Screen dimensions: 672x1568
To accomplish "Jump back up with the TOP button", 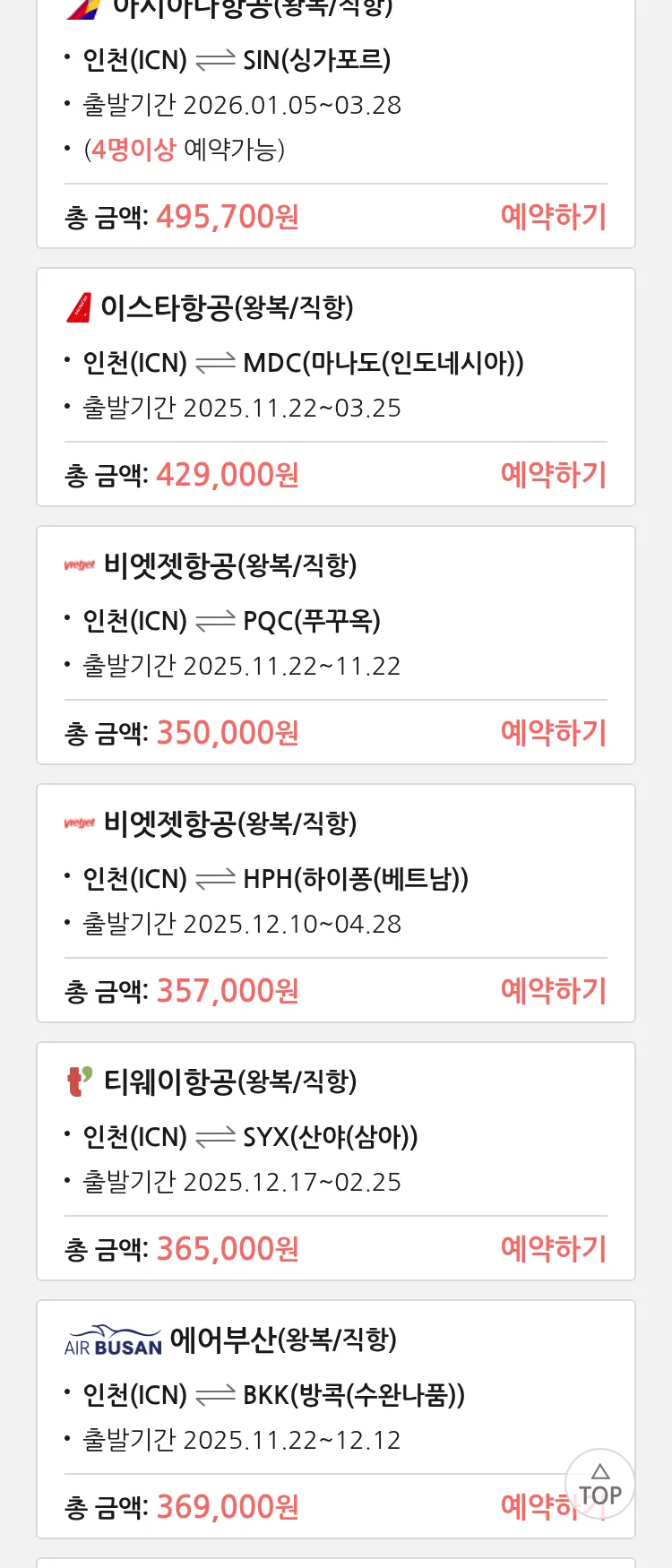I will tap(599, 1485).
